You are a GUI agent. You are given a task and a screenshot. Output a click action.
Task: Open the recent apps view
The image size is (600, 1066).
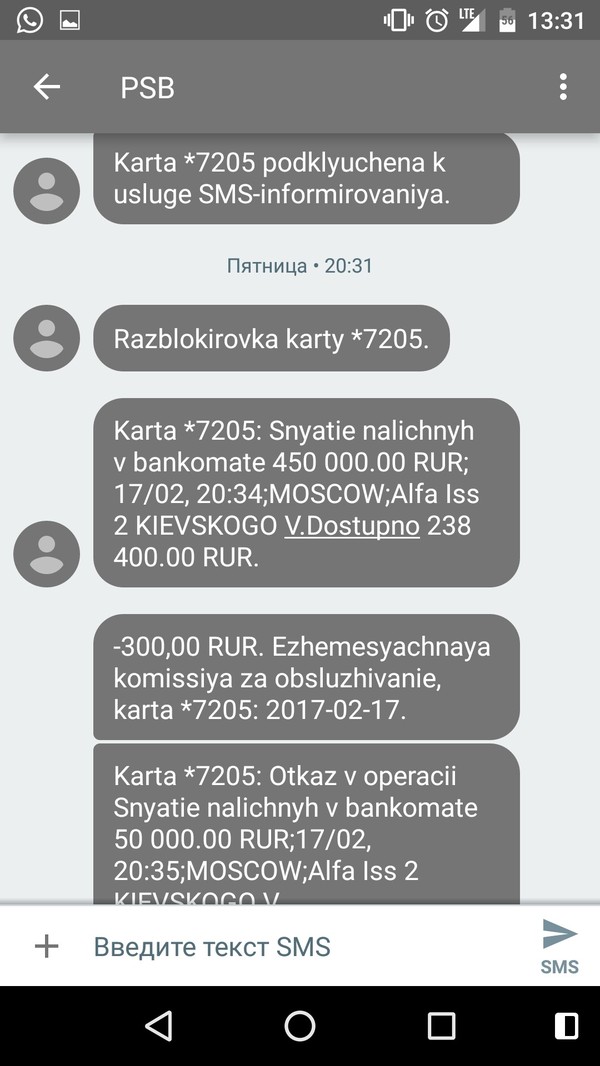[441, 1026]
